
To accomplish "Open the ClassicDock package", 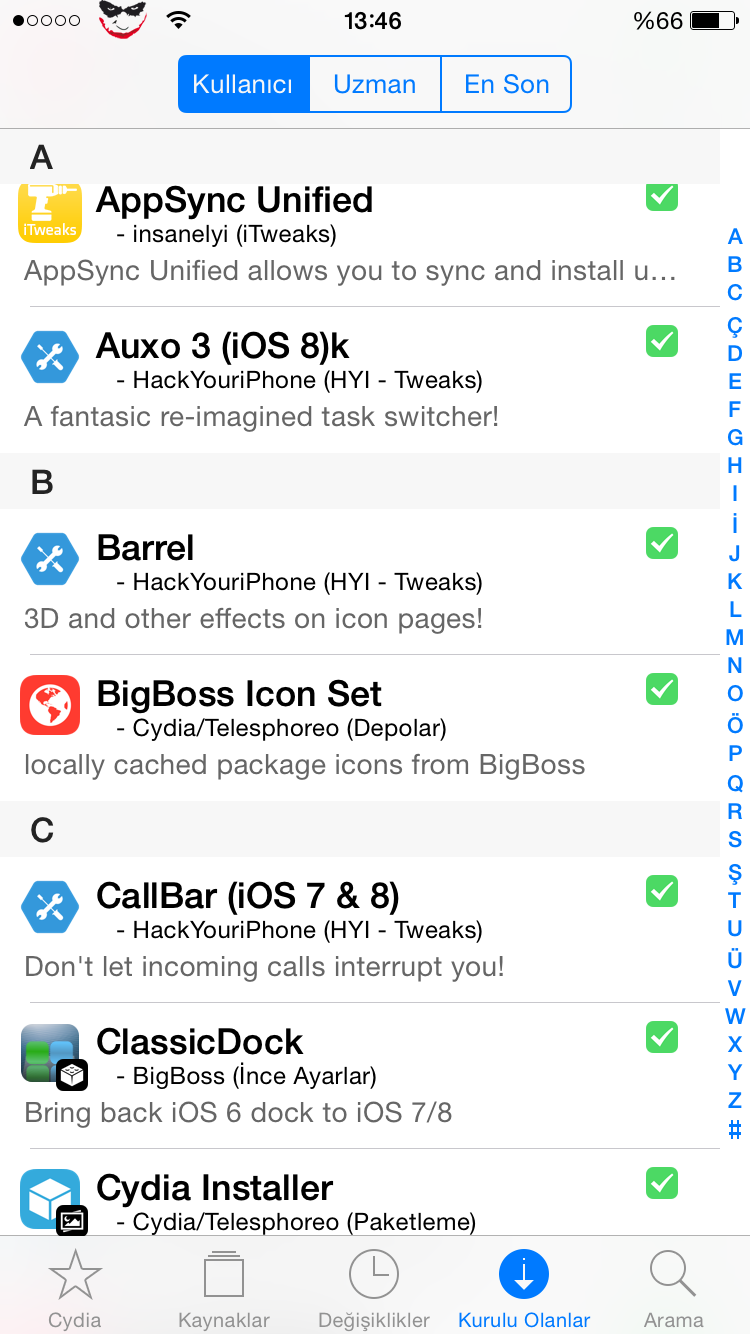I will point(360,1076).
